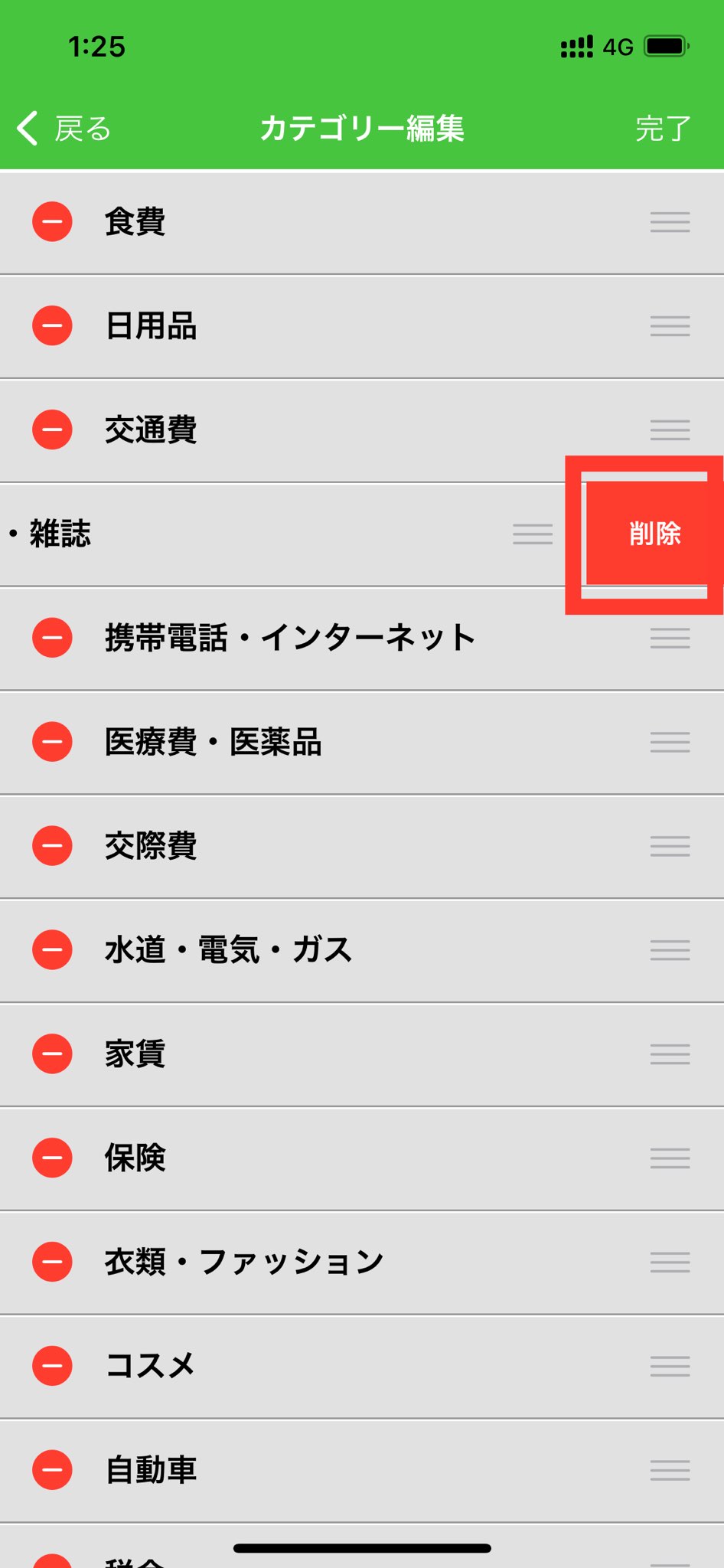Tap the red minus icon next to 交際費
This screenshot has height=1568, width=724.
pyautogui.click(x=52, y=846)
